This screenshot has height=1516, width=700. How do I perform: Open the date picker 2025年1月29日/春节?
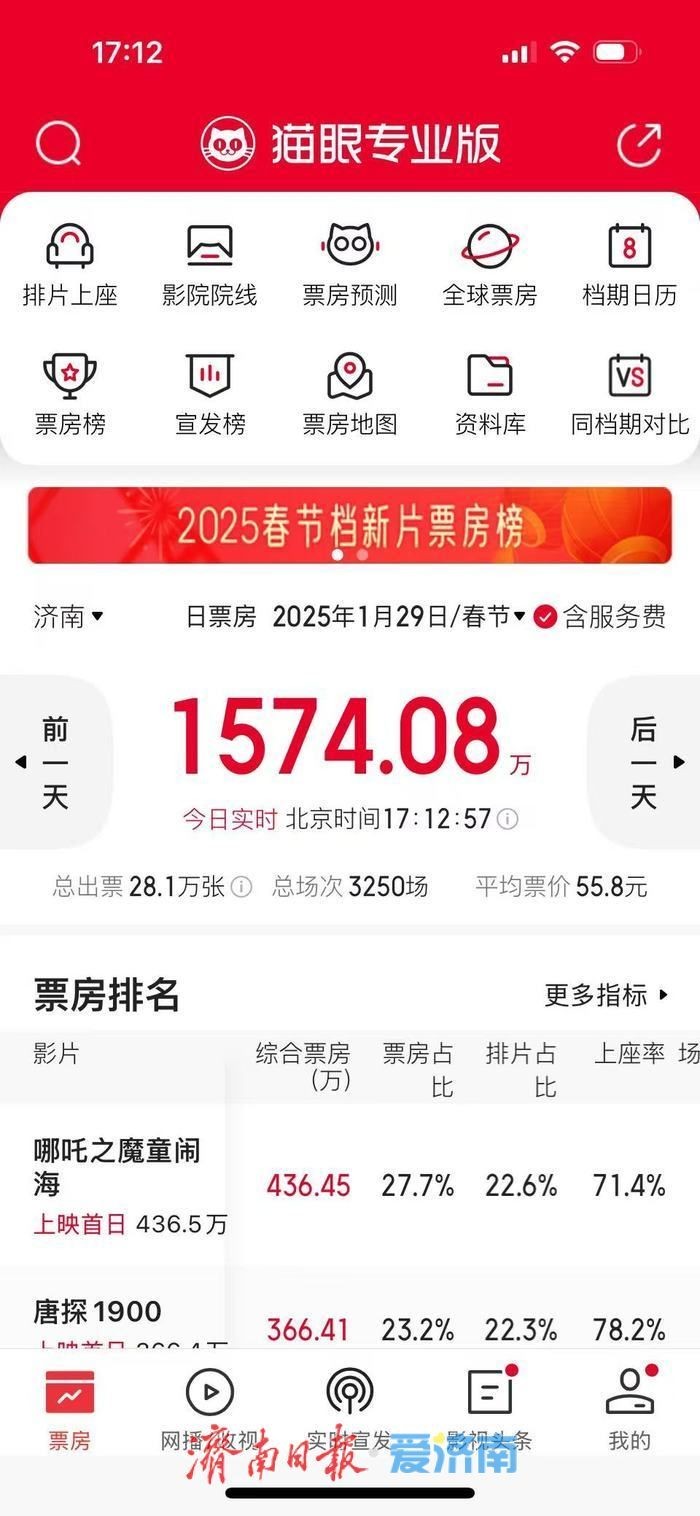pos(398,617)
